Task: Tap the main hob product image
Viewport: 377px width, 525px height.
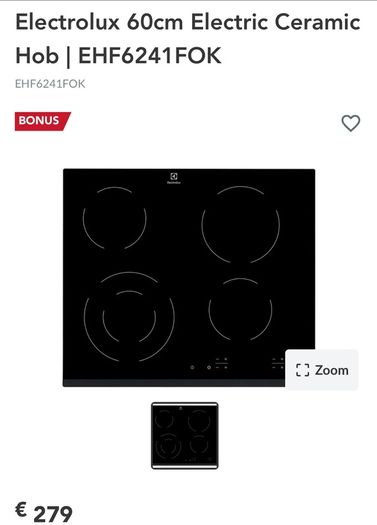Action: (x=189, y=278)
